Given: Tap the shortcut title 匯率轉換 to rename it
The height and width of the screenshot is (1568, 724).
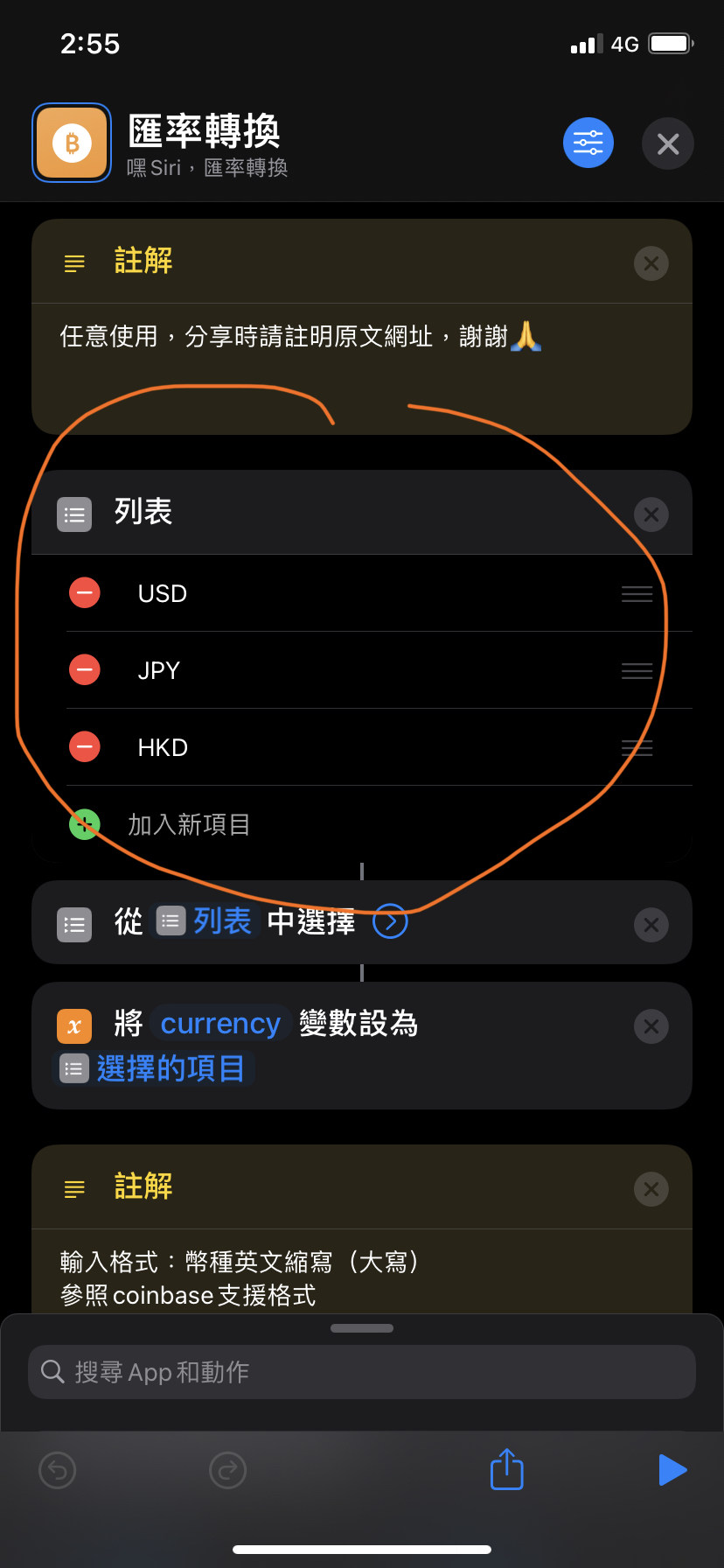Looking at the screenshot, I should click(205, 131).
